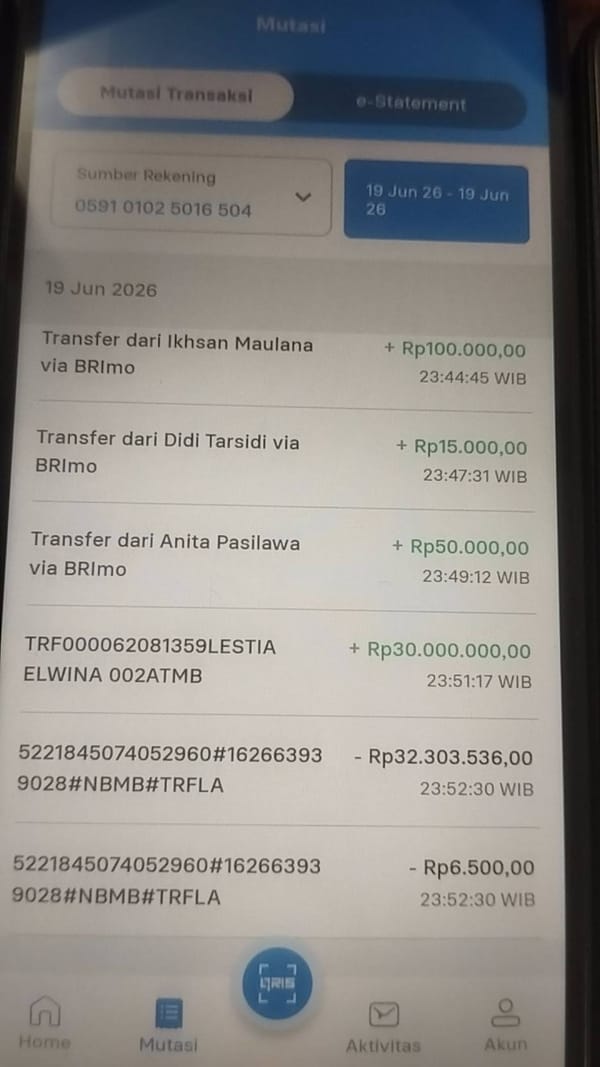Expand the Sumber Rekening dropdown
The image size is (600, 1067).
coord(191,197)
